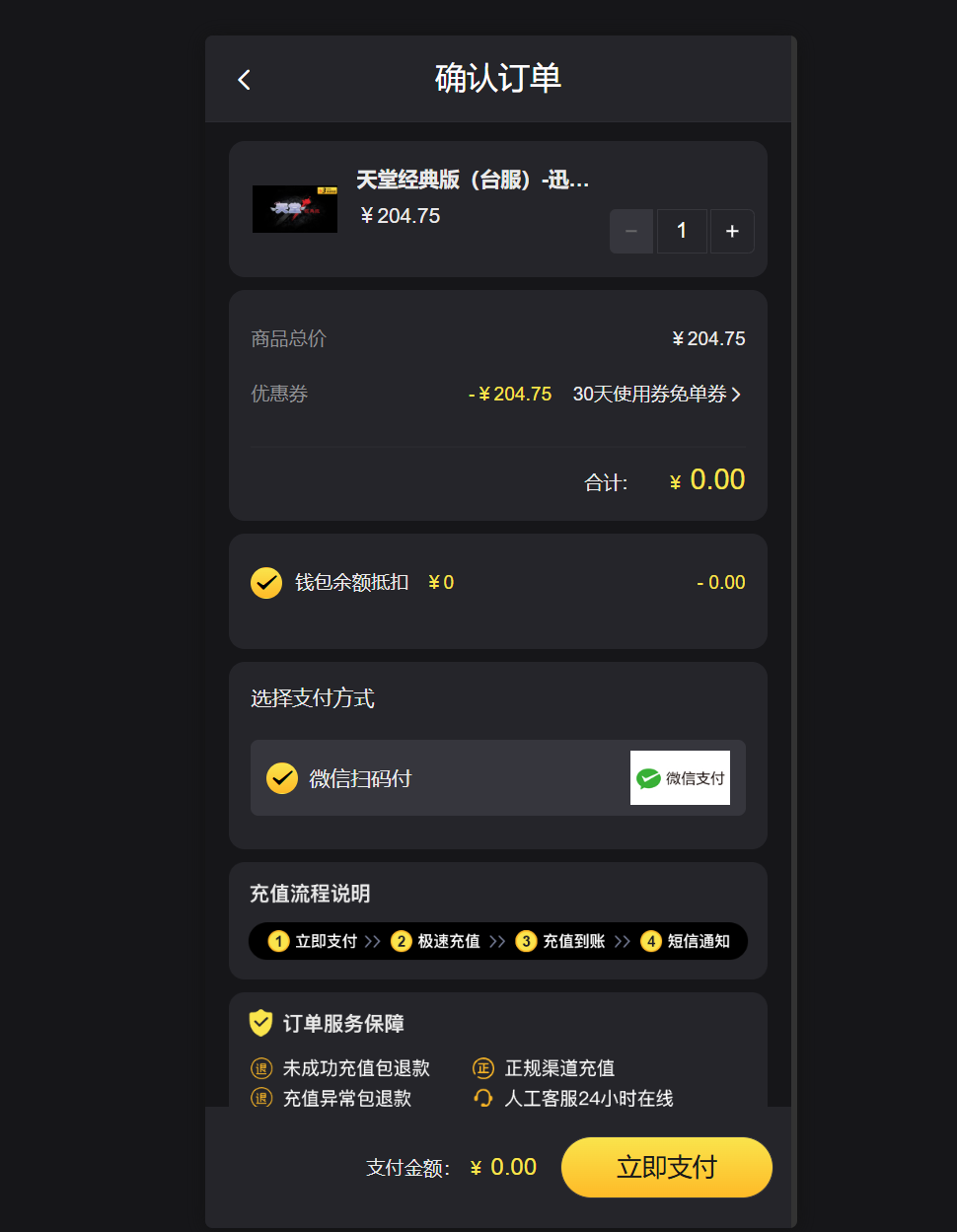Increase the item quantity with plus
This screenshot has height=1232, width=957.
(x=732, y=231)
